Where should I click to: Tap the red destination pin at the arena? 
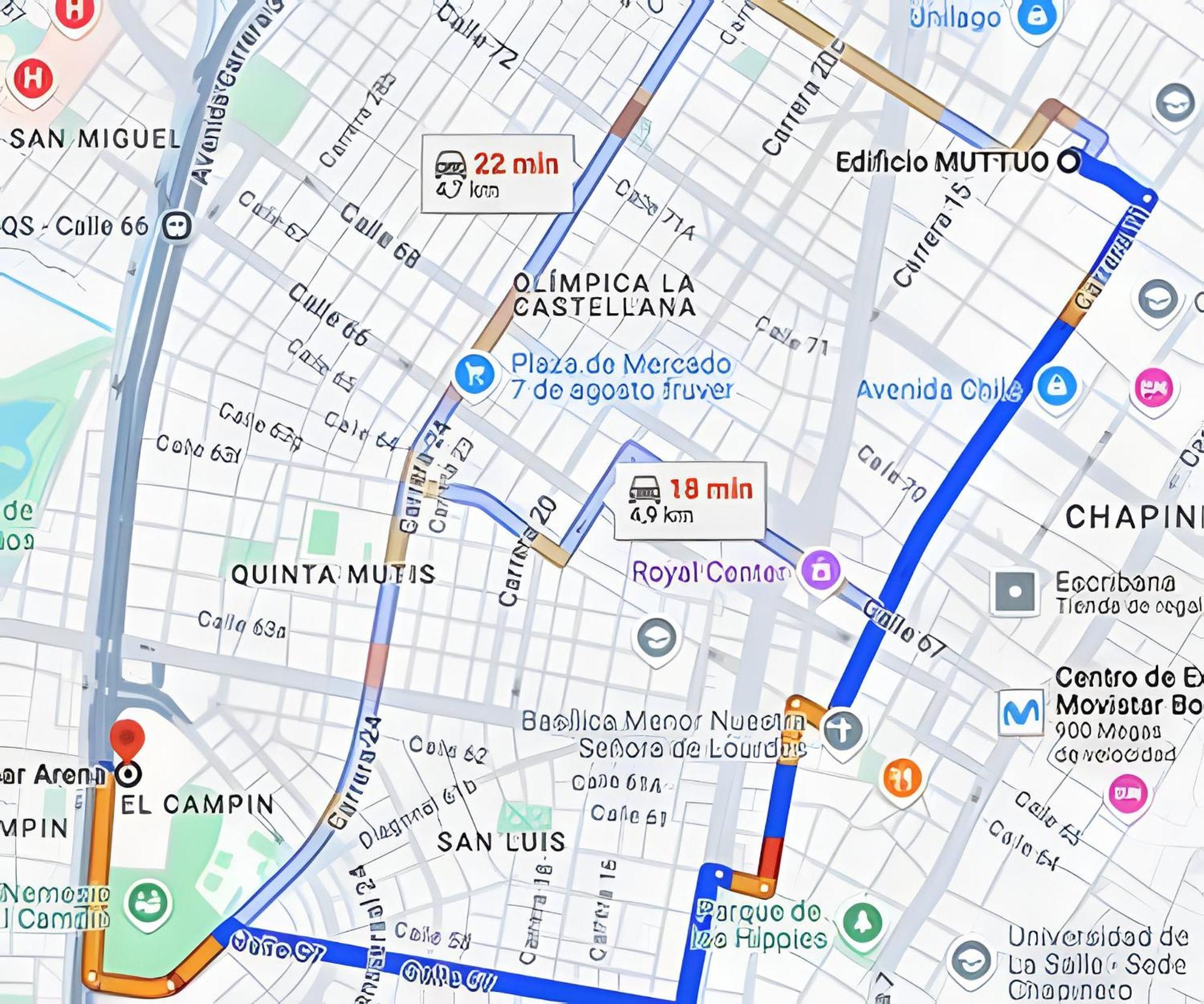pos(128,738)
